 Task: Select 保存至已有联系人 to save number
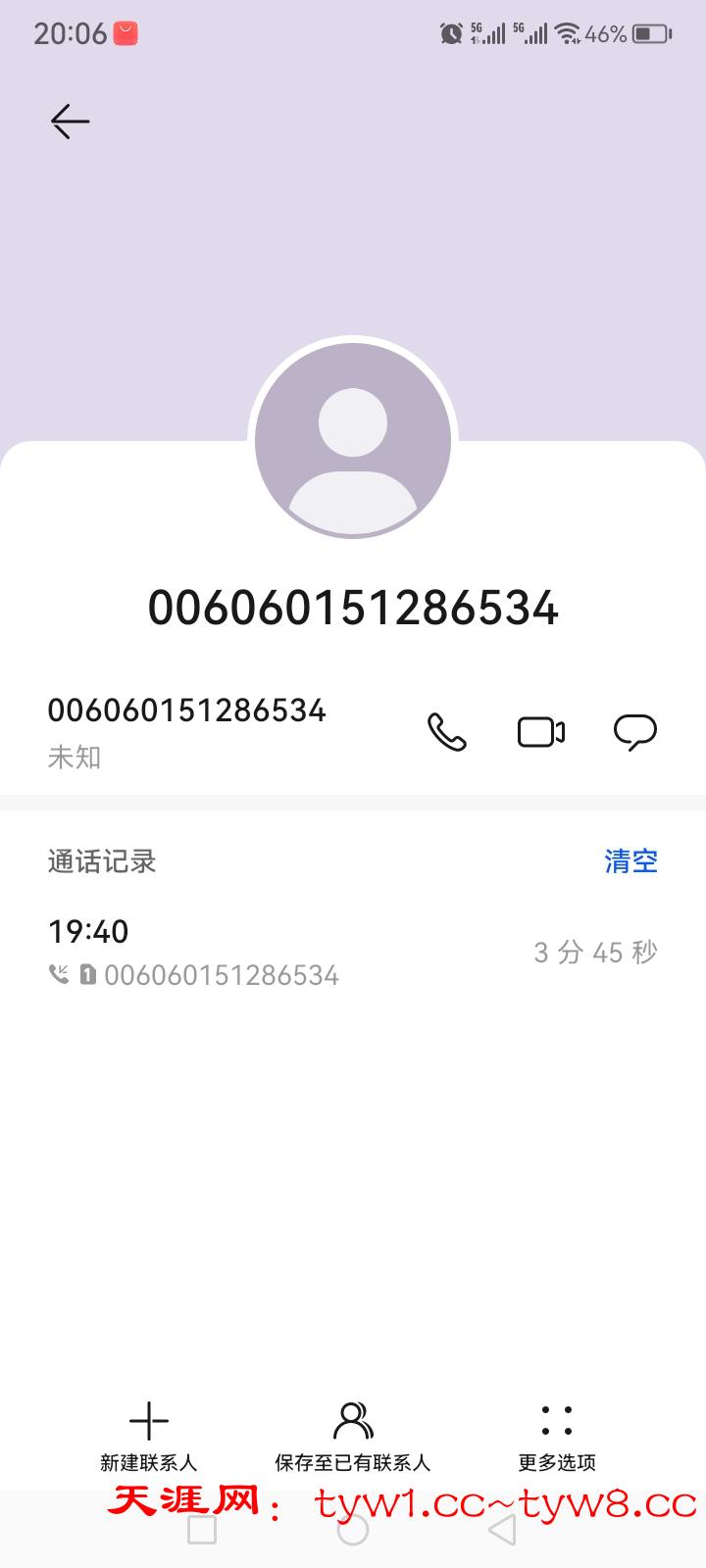353,1435
